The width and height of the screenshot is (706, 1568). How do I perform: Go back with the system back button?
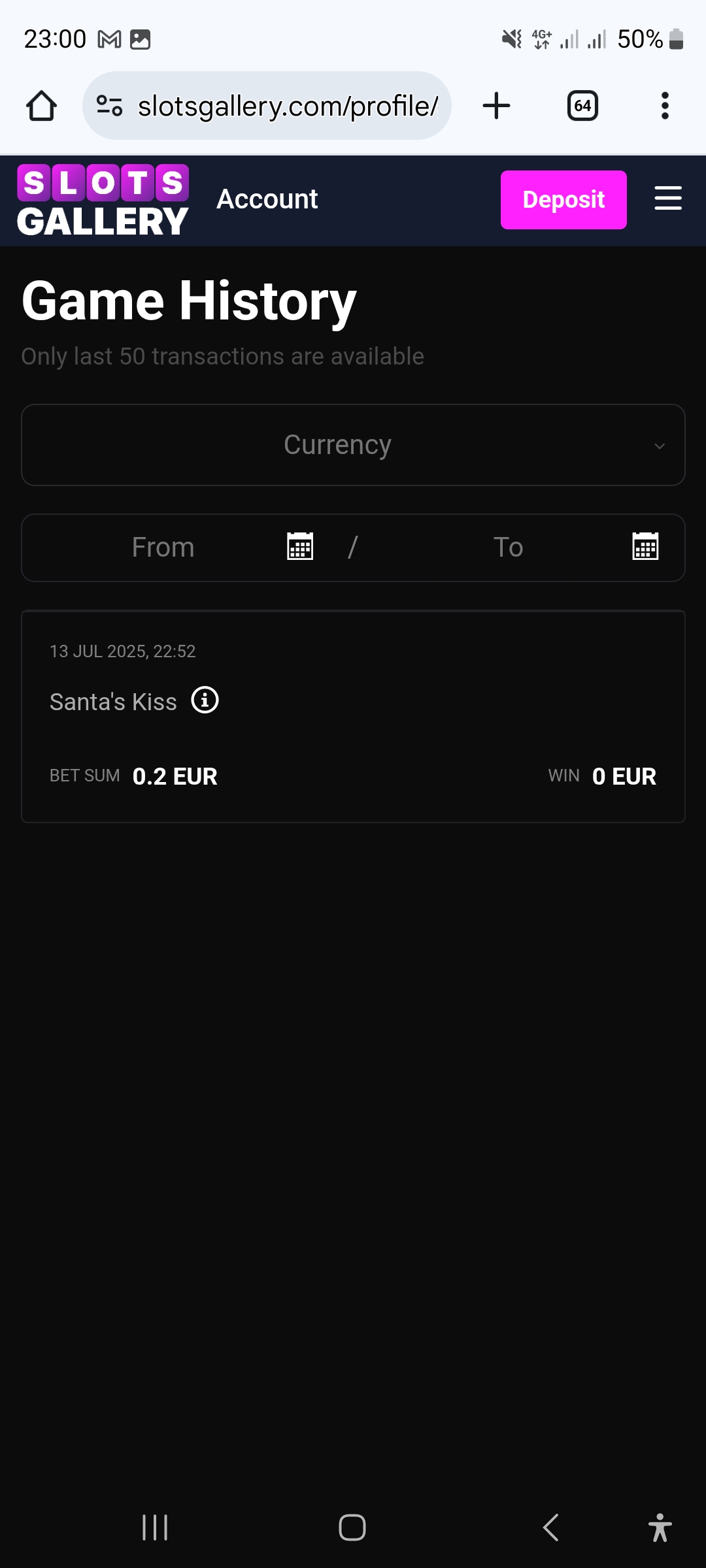point(551,1527)
